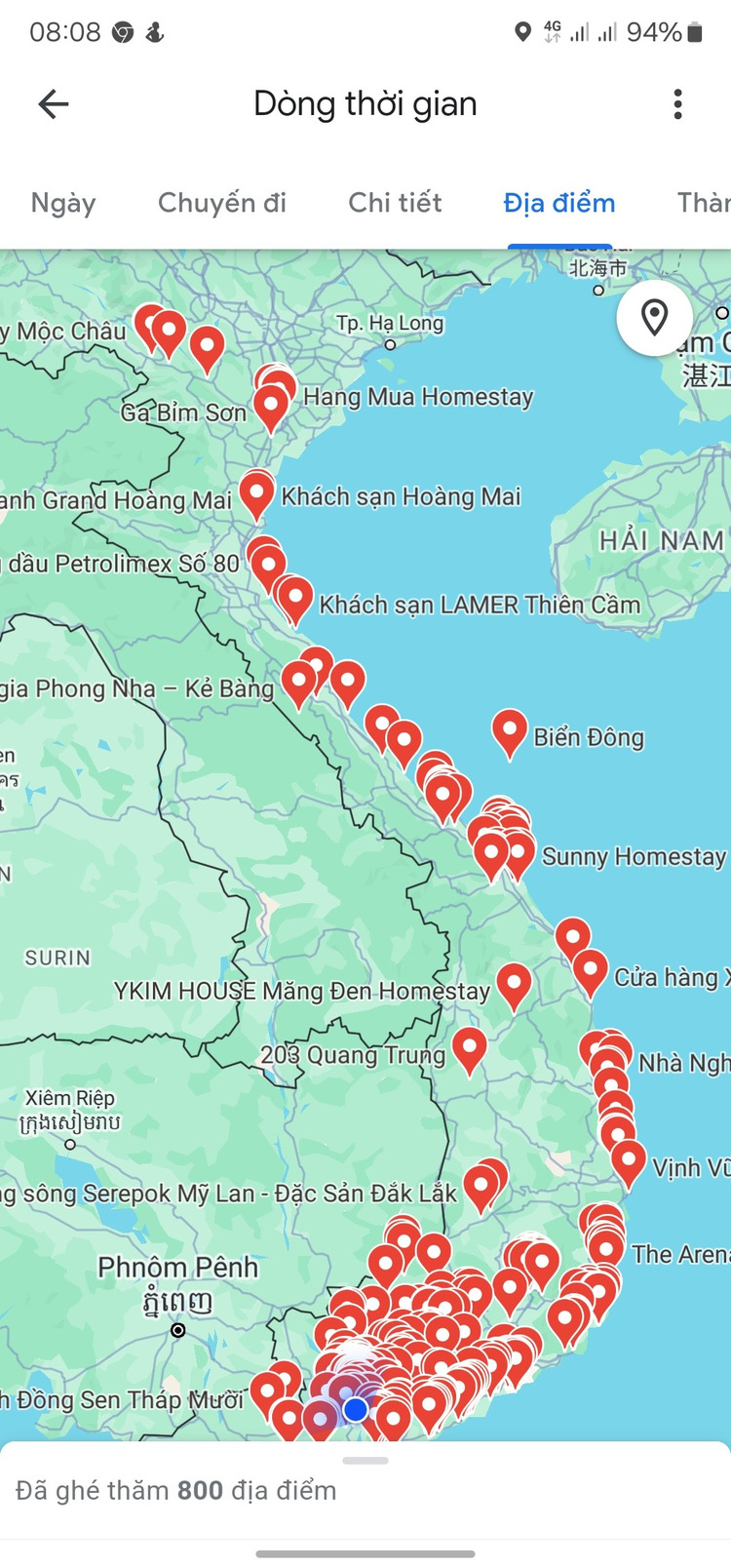731x1568 pixels.
Task: Go back using the arrow icon
Action: tap(54, 104)
